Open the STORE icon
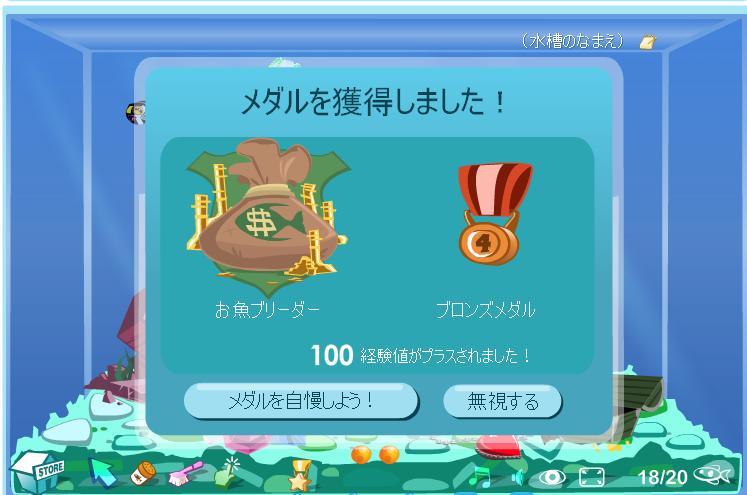The image size is (747, 495). [x=36, y=470]
